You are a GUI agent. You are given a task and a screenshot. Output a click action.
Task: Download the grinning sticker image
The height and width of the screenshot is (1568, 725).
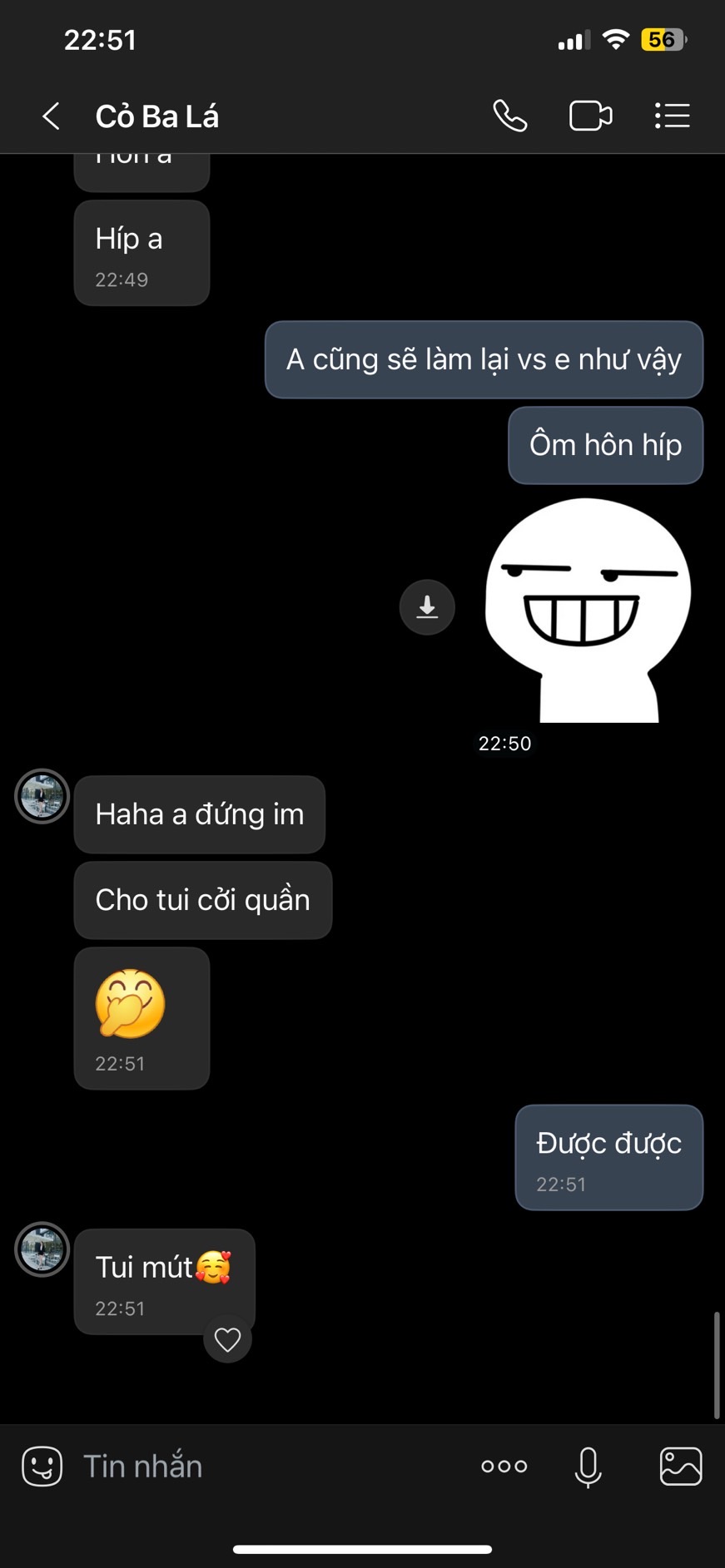[x=427, y=607]
